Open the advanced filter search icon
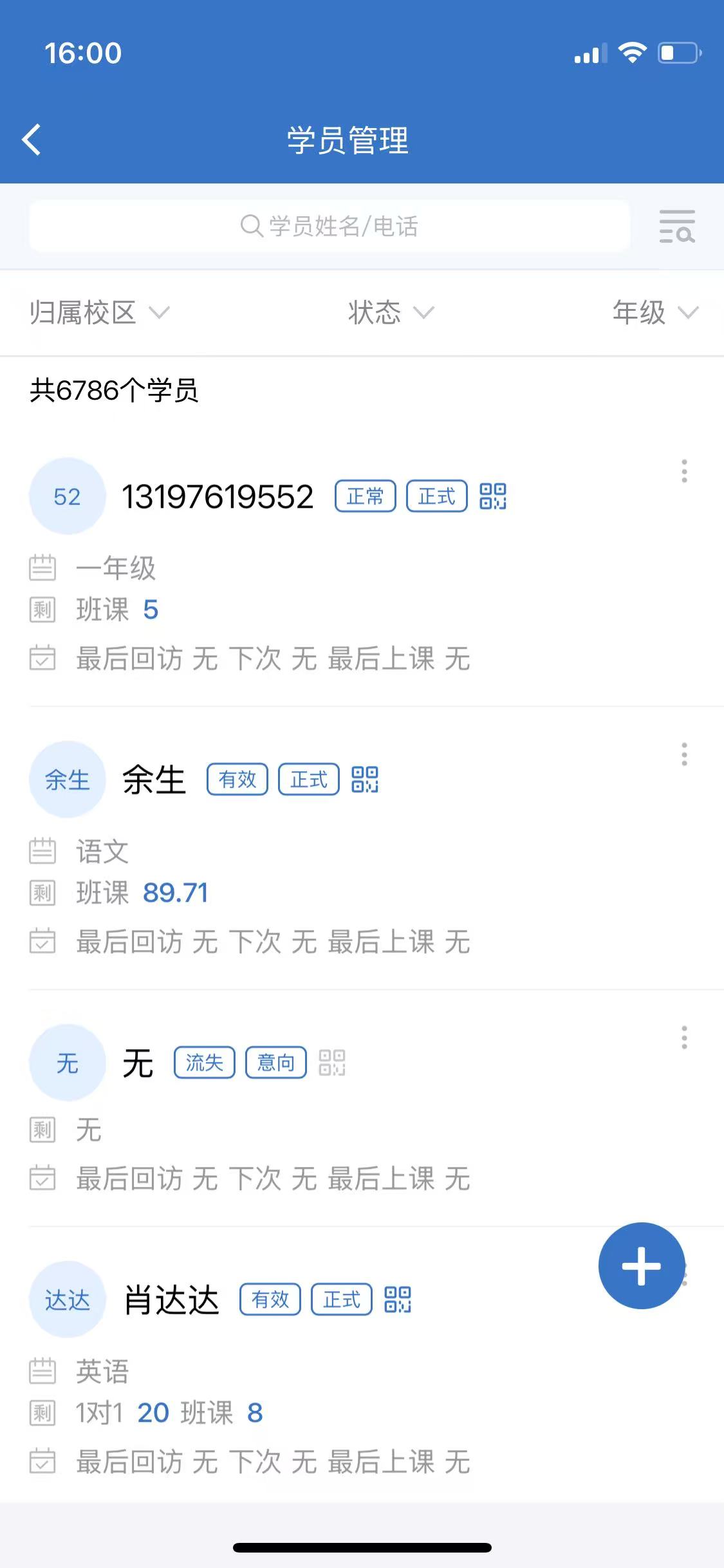724x1568 pixels. tap(677, 227)
